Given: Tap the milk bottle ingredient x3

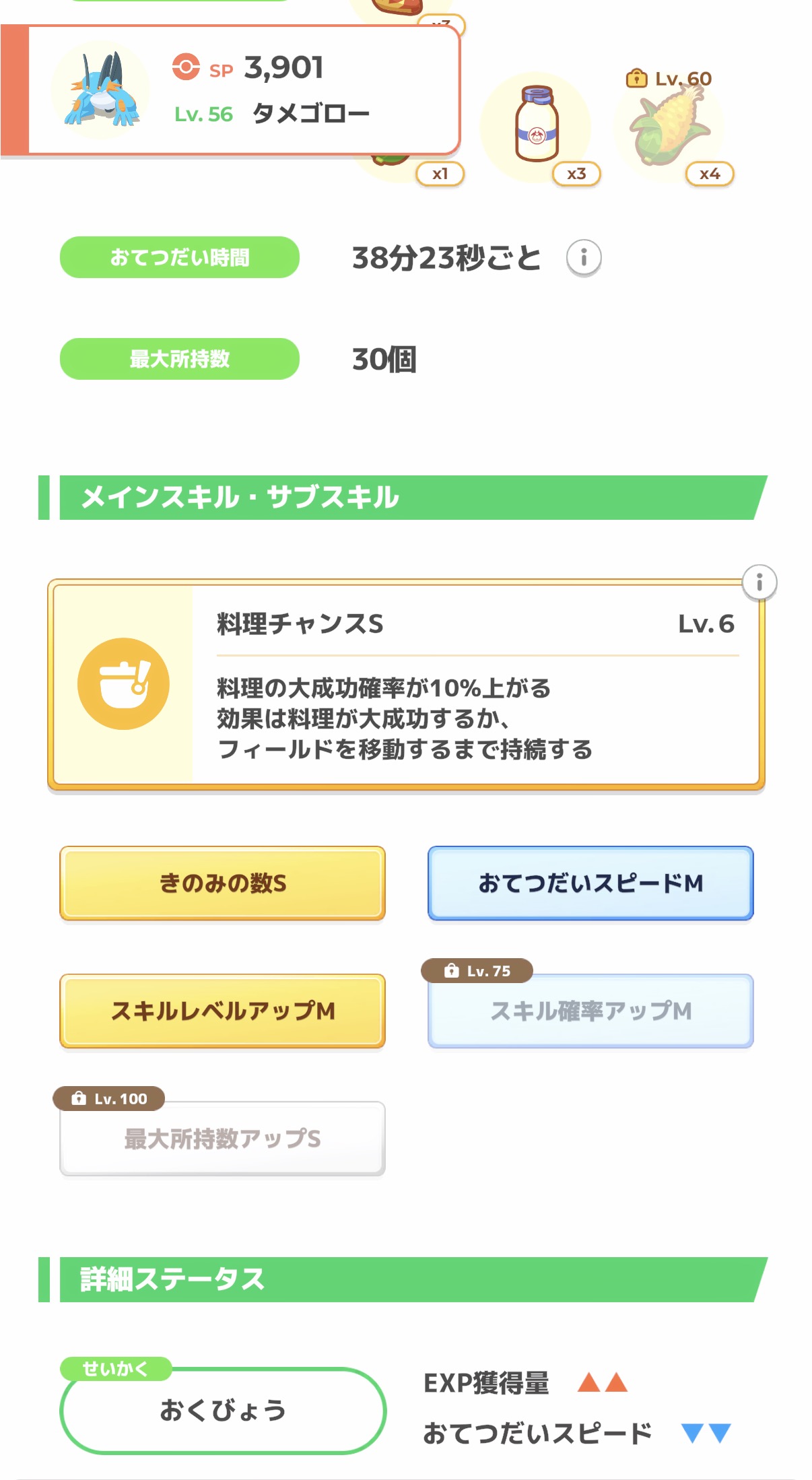Looking at the screenshot, I should tap(536, 127).
